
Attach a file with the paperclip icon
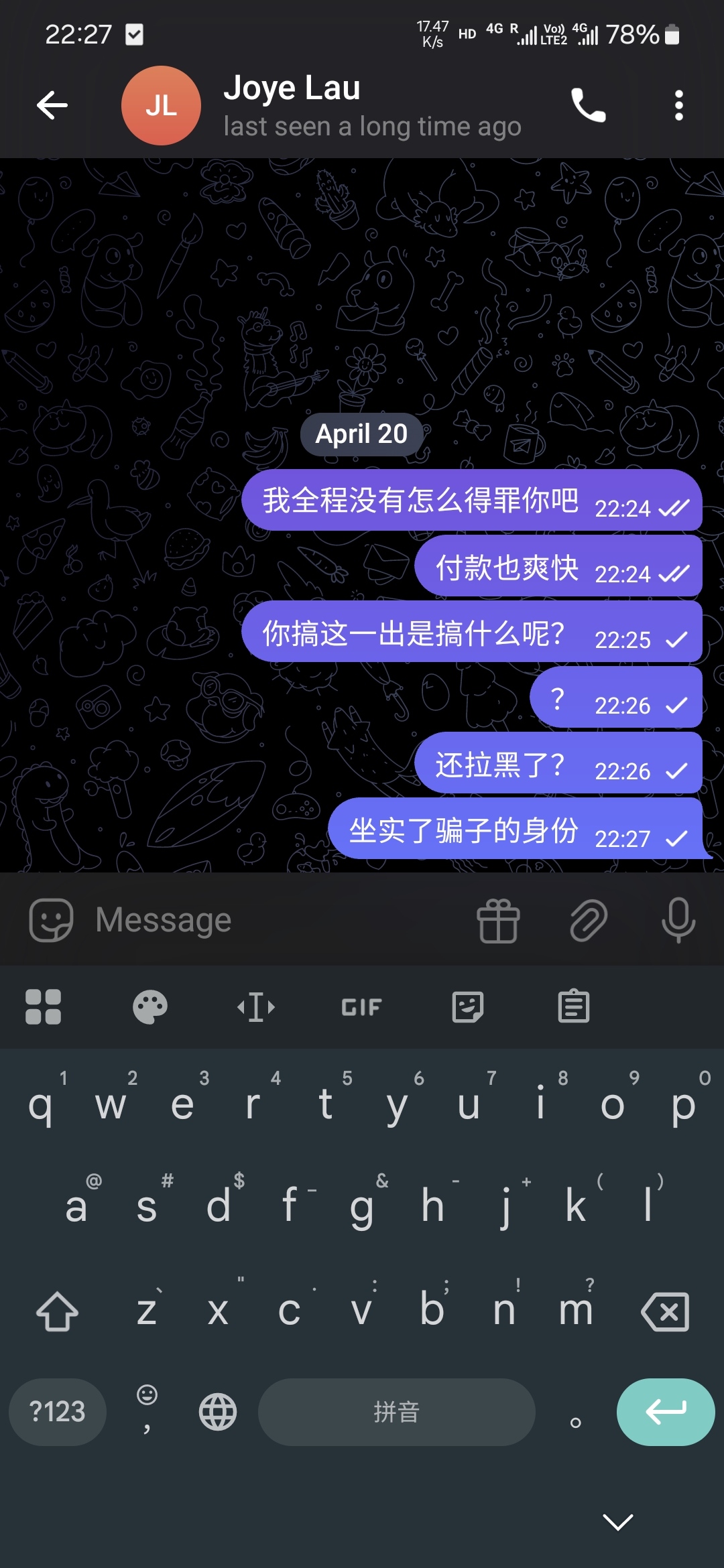point(588,920)
